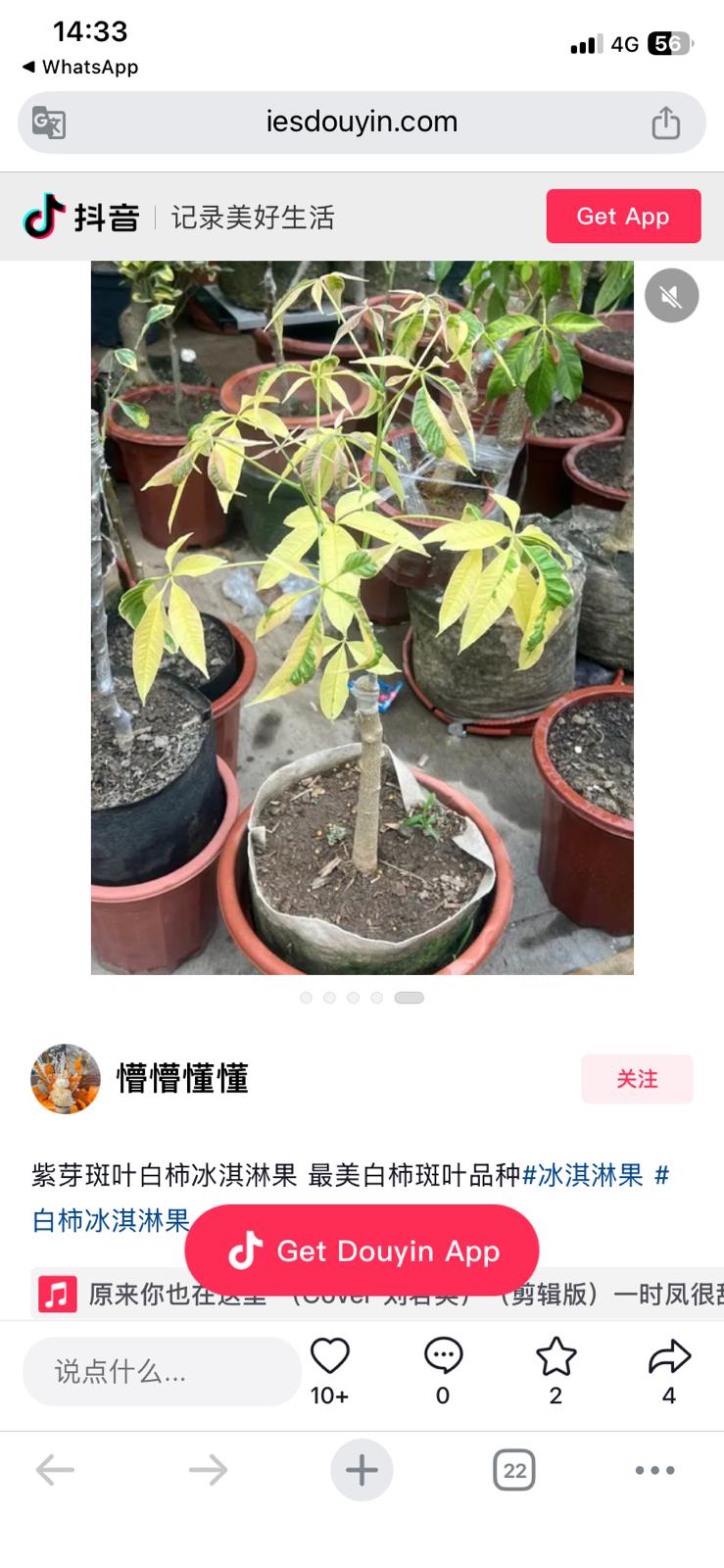Share this page from the address bar
Image resolution: width=724 pixels, height=1568 pixels.
[666, 122]
